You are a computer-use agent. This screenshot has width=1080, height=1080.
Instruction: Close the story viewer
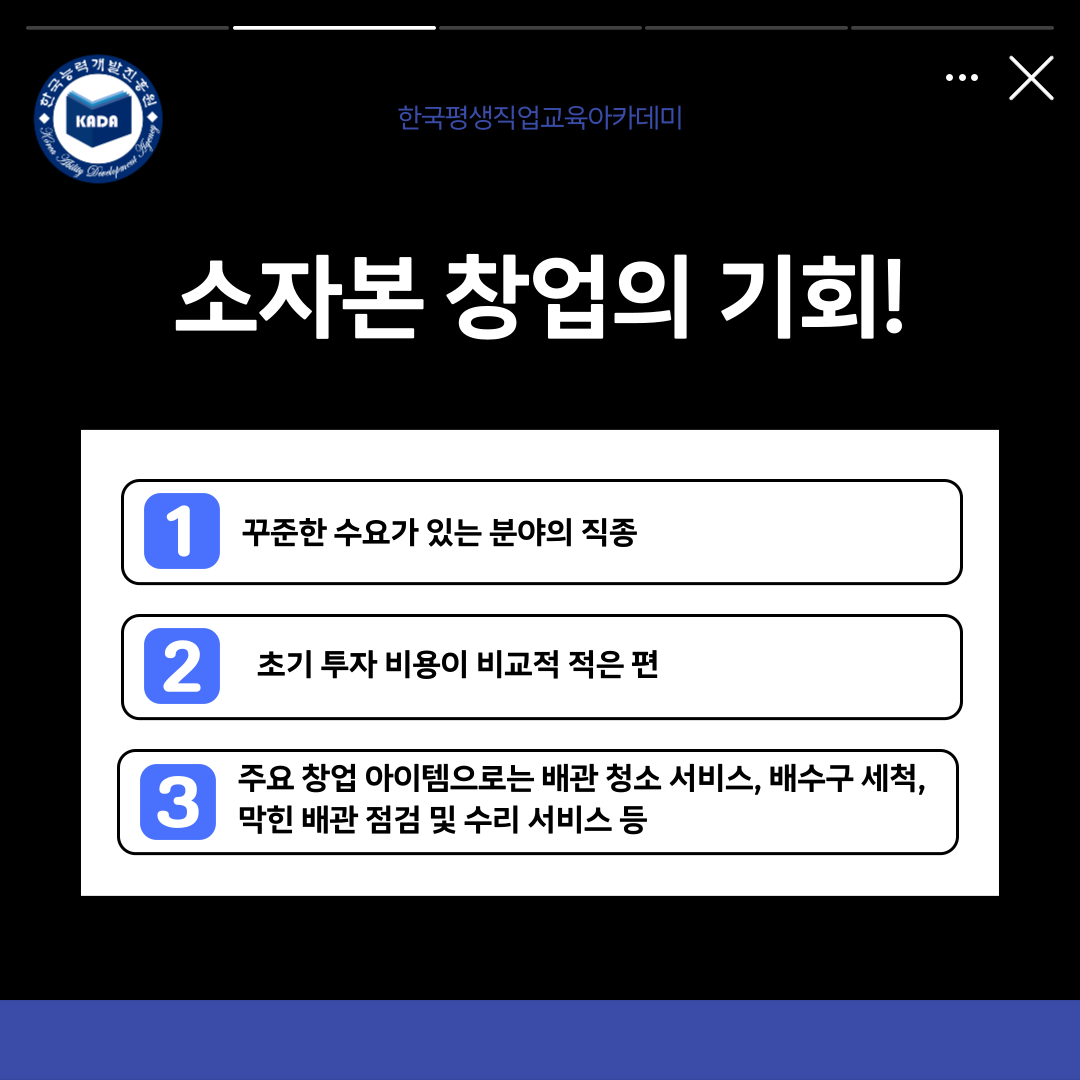(x=1031, y=78)
